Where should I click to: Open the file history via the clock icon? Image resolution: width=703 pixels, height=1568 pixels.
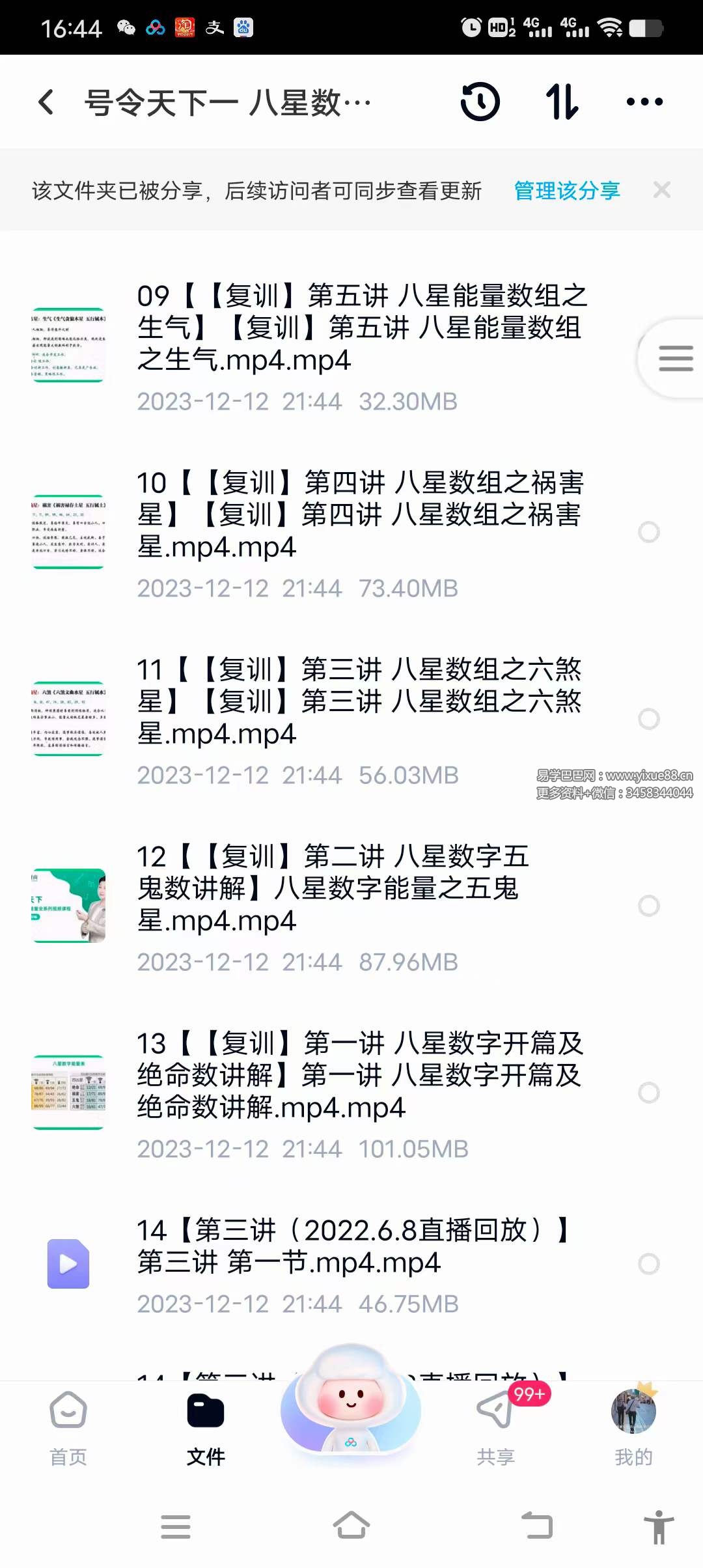(x=479, y=102)
